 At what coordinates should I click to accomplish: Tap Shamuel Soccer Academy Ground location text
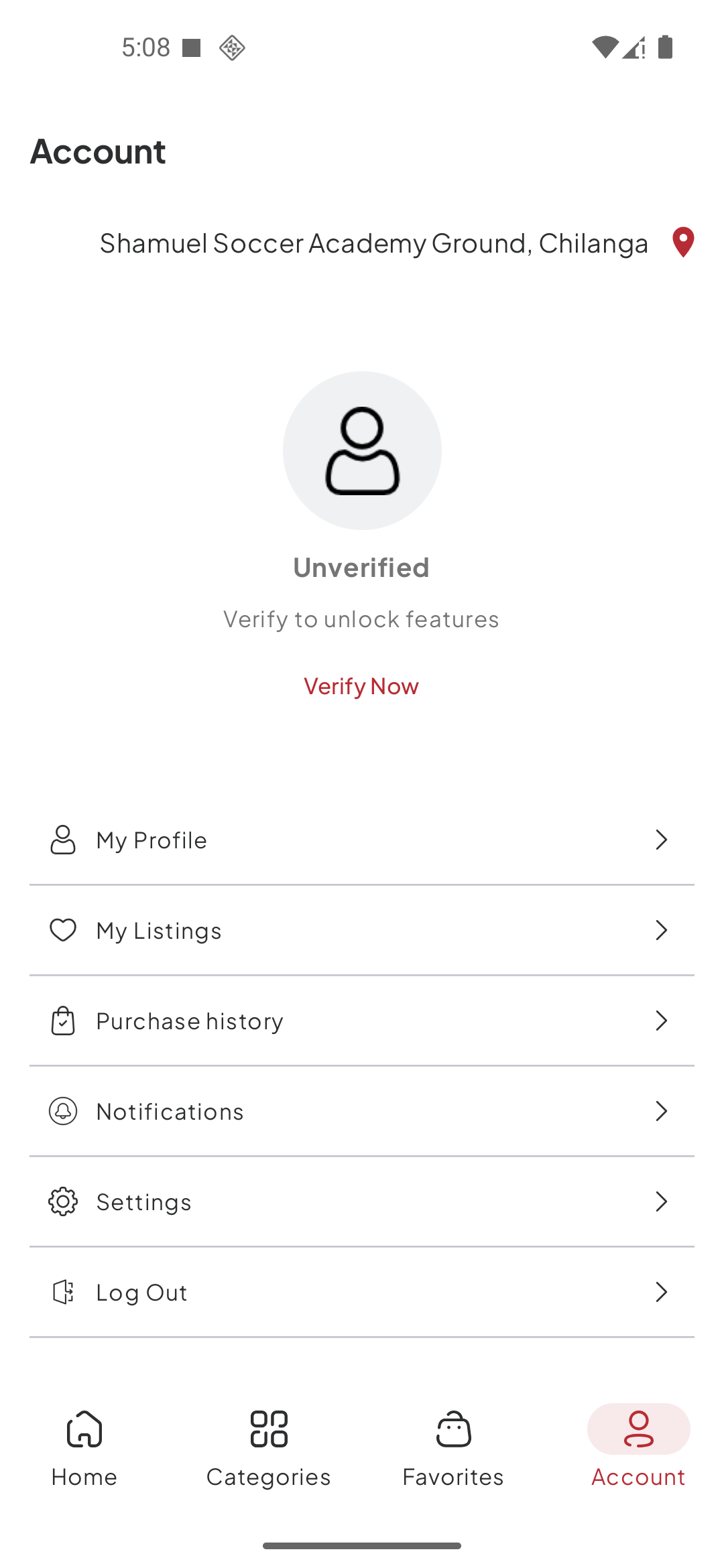pyautogui.click(x=373, y=243)
